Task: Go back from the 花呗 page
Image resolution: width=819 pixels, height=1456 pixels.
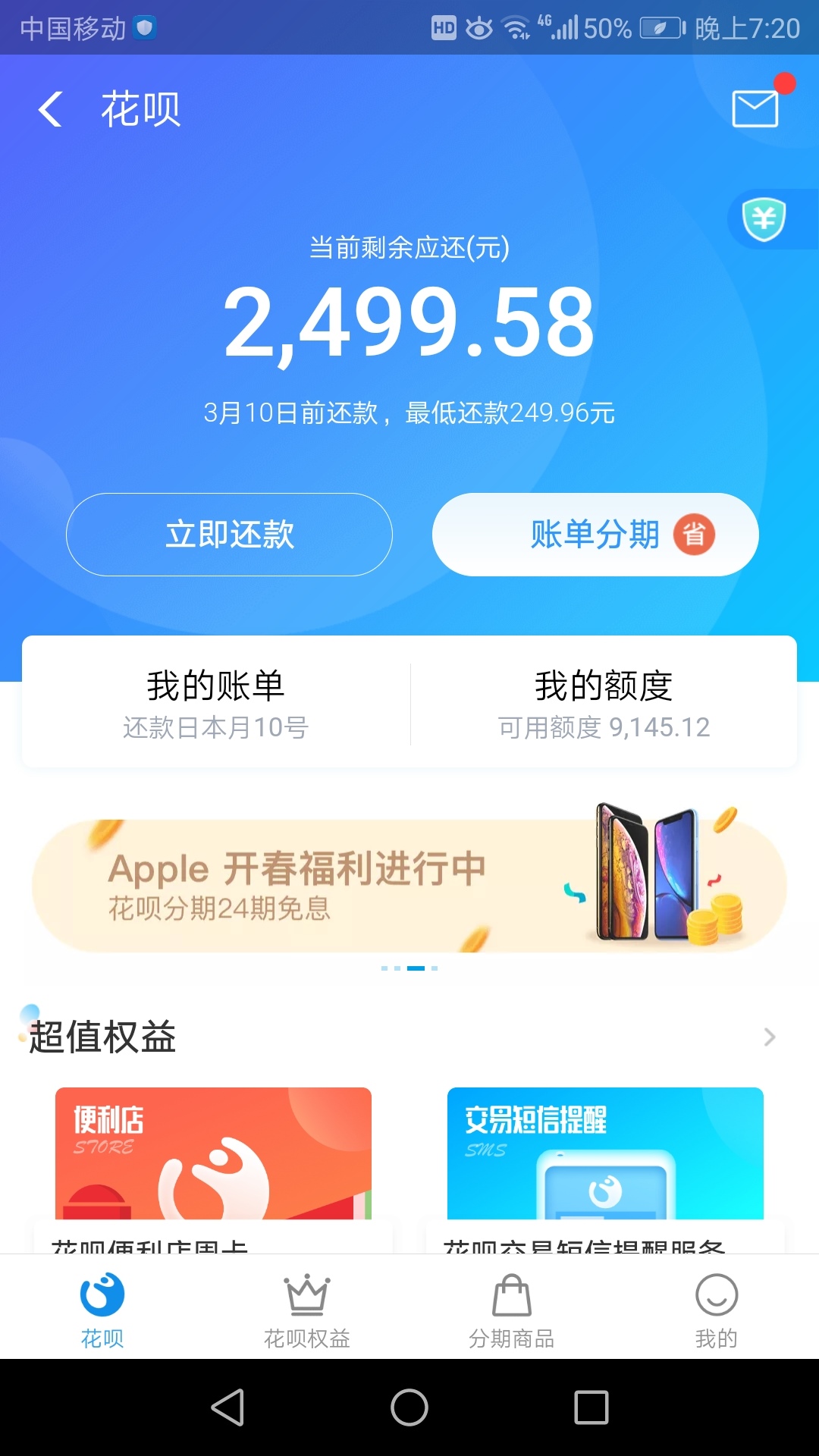Action: [x=50, y=109]
